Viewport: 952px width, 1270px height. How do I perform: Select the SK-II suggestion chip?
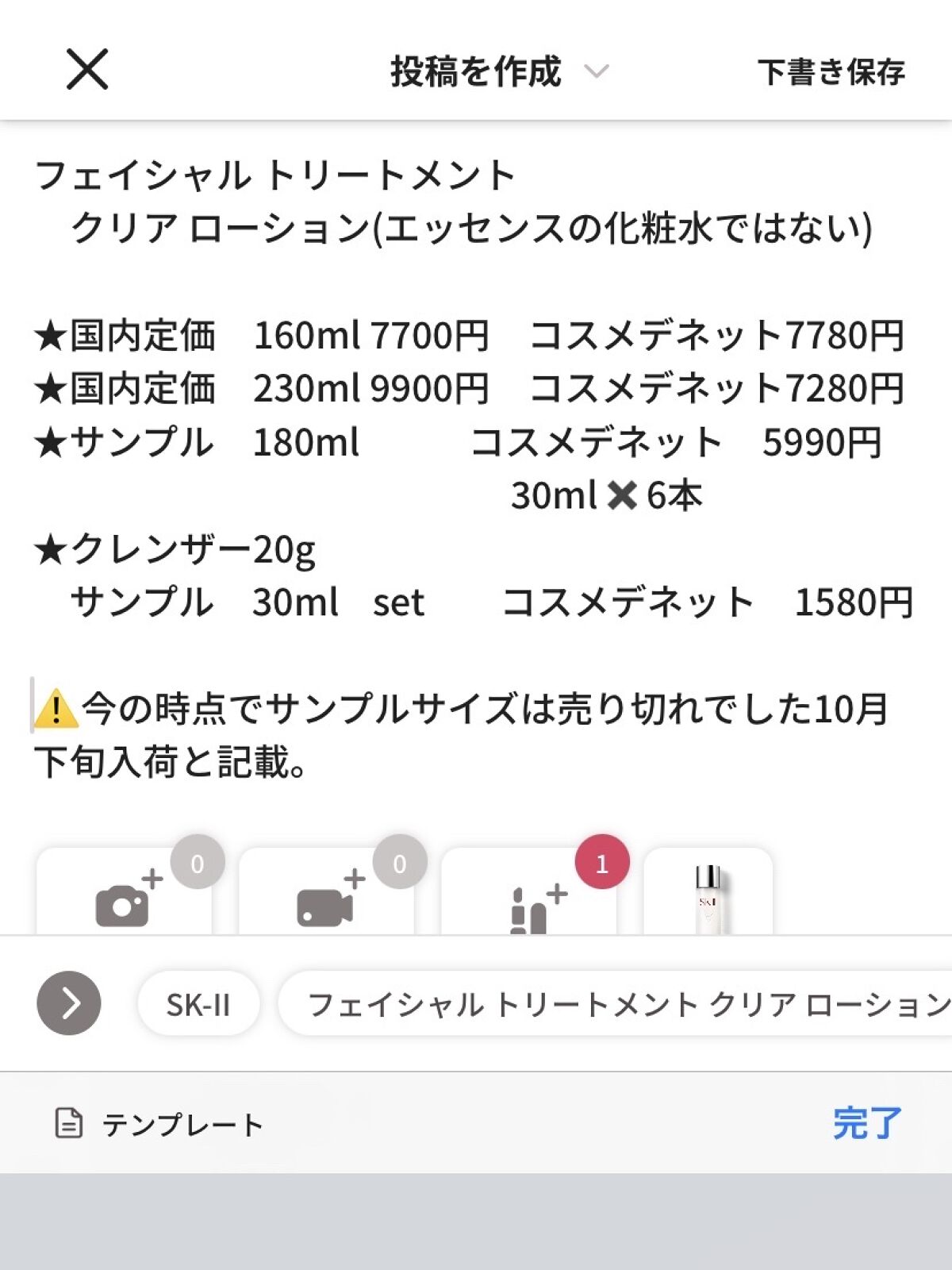tap(198, 1005)
